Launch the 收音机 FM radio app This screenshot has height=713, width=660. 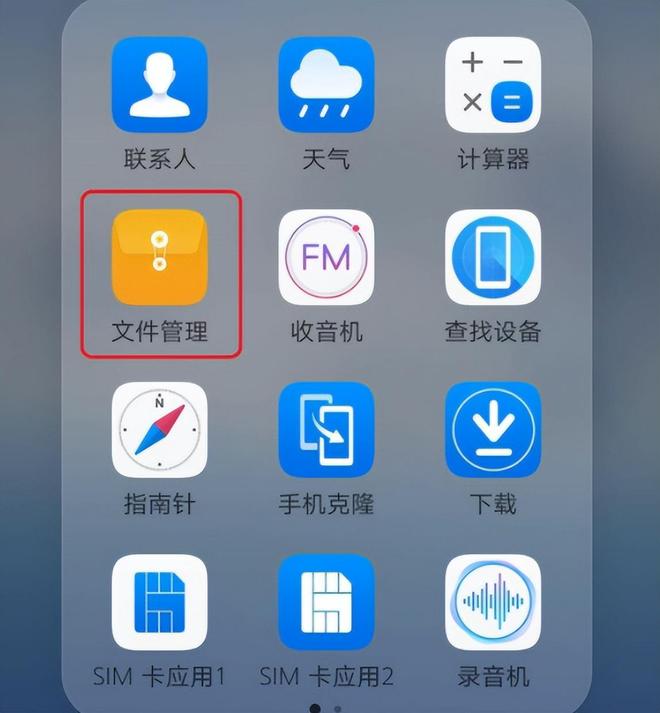pos(326,257)
